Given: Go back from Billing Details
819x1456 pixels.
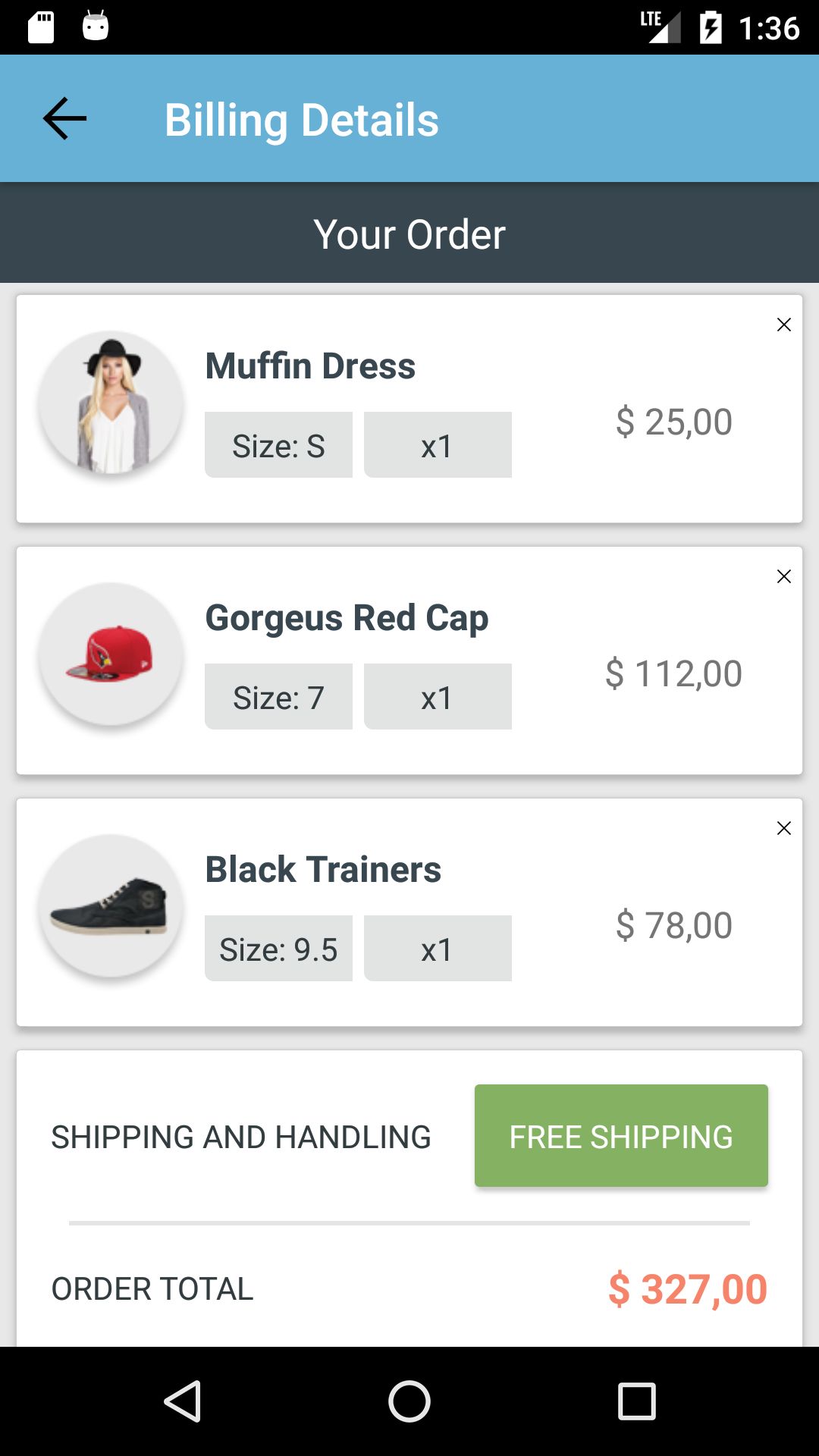Looking at the screenshot, I should tap(64, 118).
